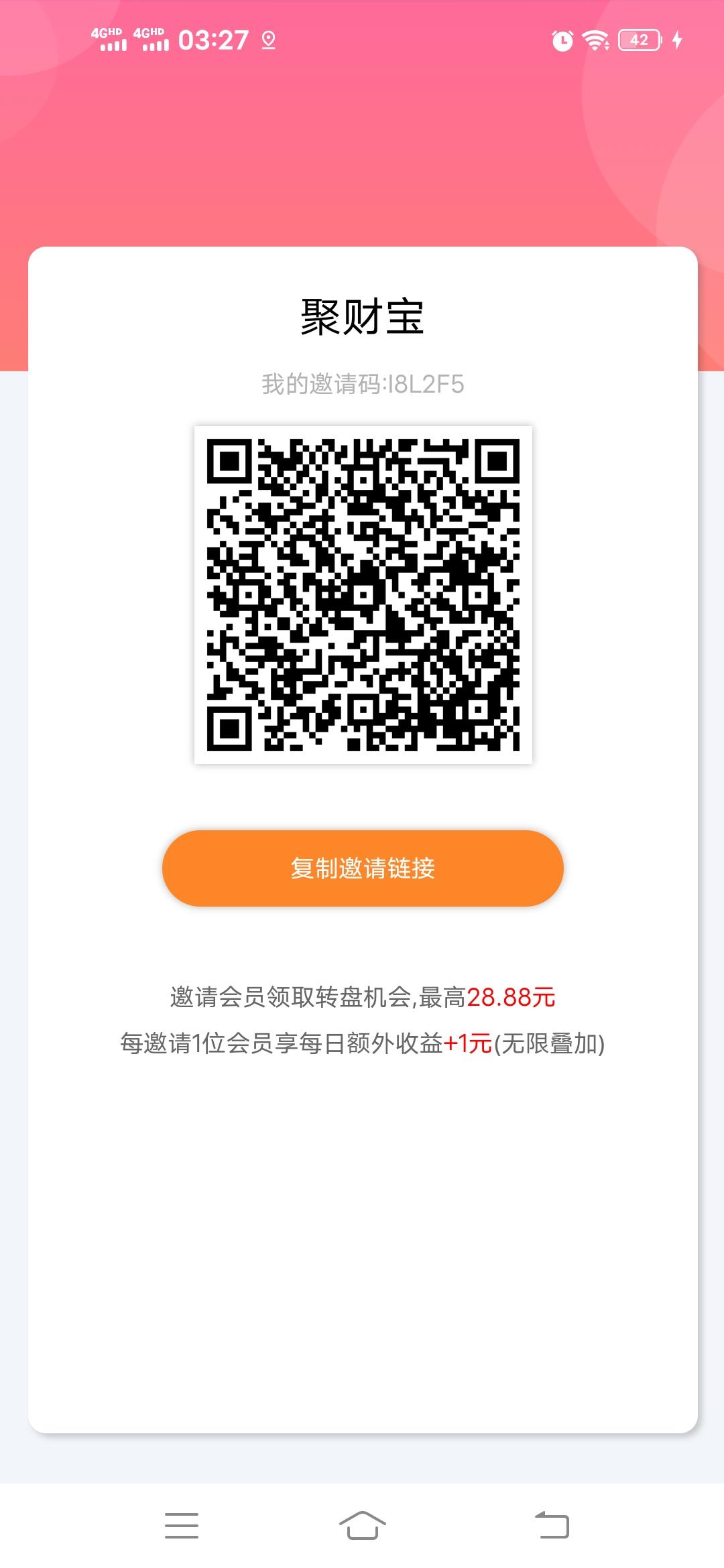
Task: Tap the 复制邀请链接 button
Action: pos(362,869)
